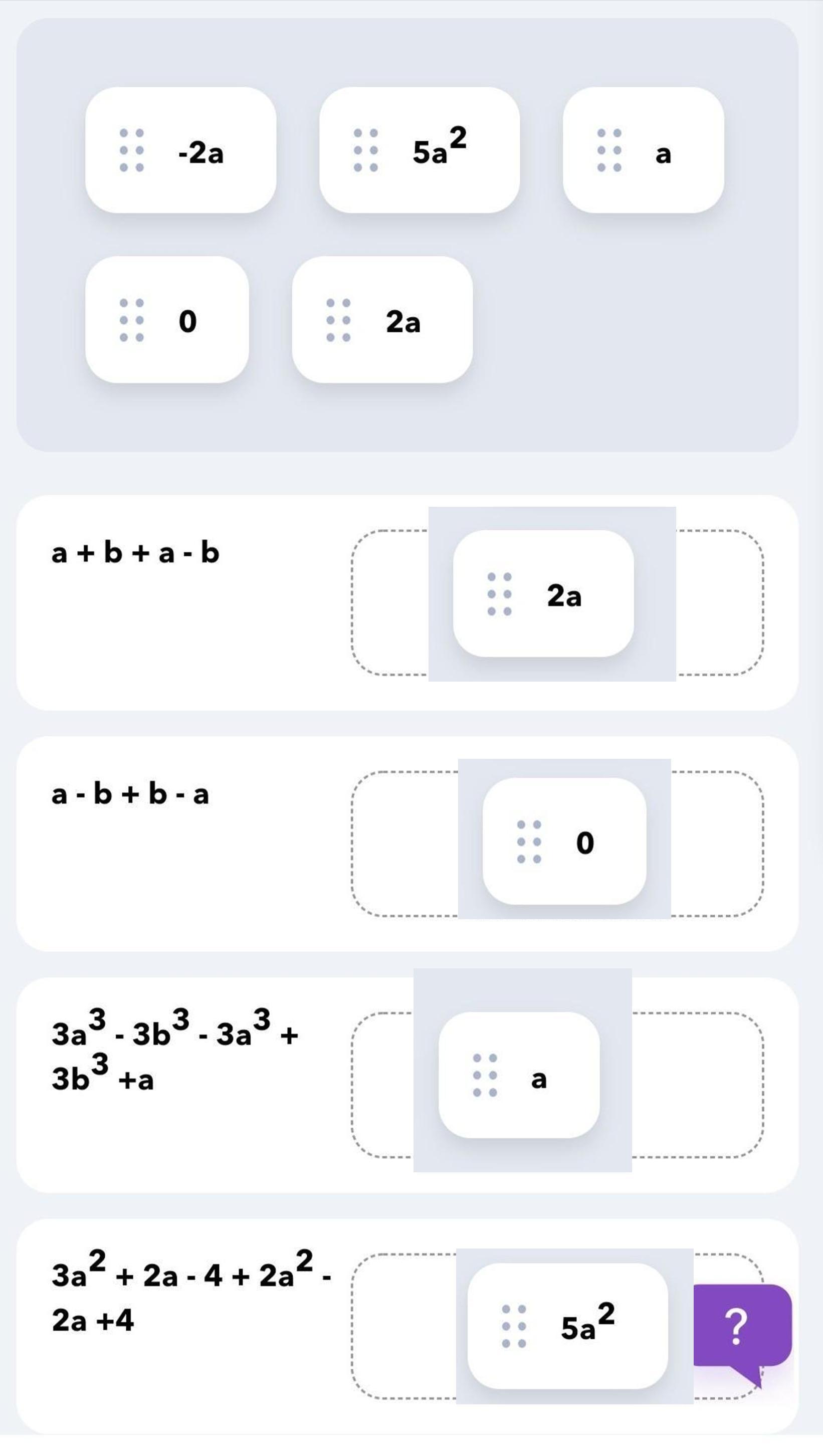This screenshot has width=823, height=1456.
Task: Tap the 5a² tile placed in the last answer slot
Action: (x=567, y=1326)
